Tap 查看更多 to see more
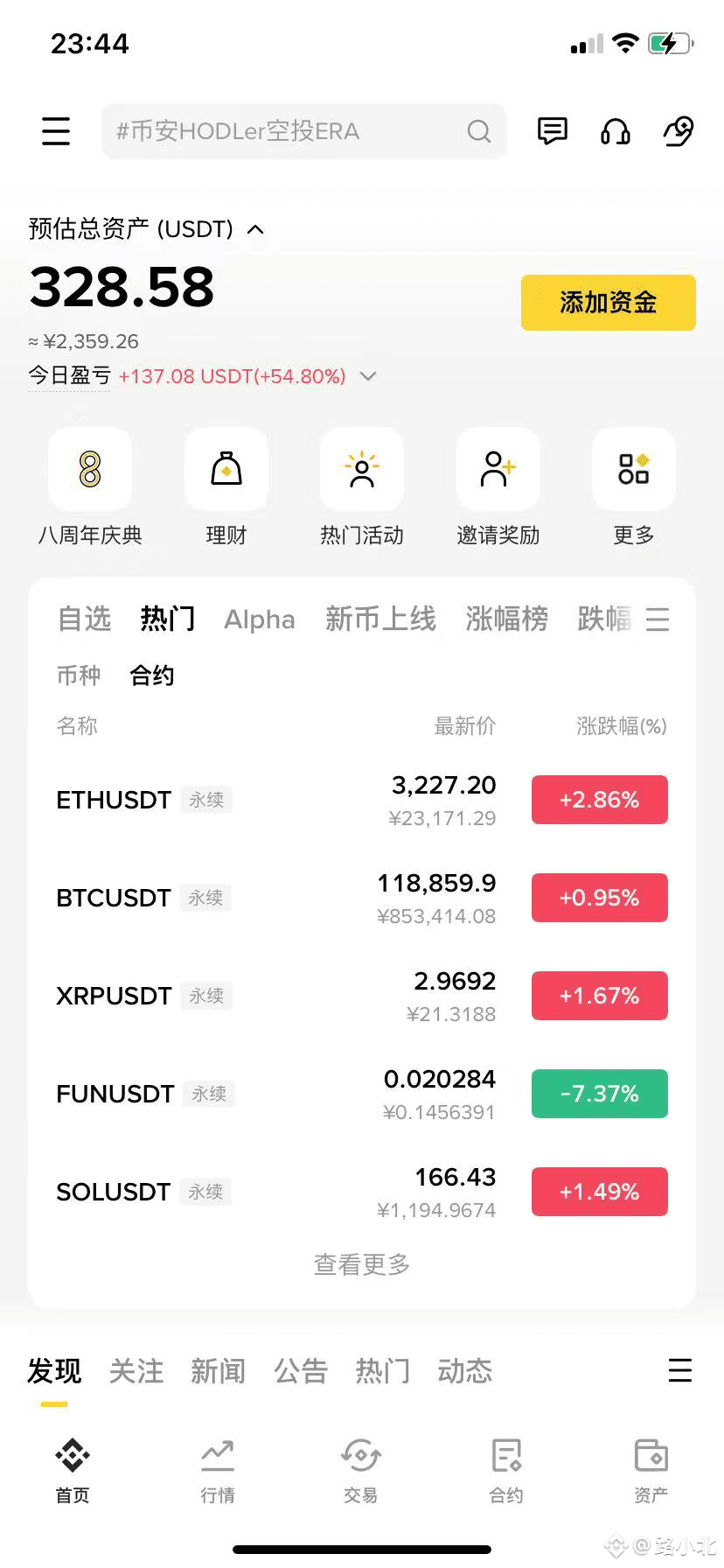Image resolution: width=724 pixels, height=1568 pixels. click(362, 1264)
